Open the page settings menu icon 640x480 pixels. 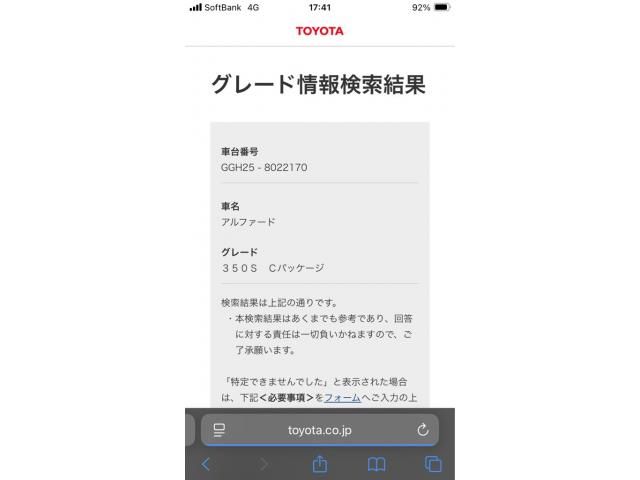220,430
